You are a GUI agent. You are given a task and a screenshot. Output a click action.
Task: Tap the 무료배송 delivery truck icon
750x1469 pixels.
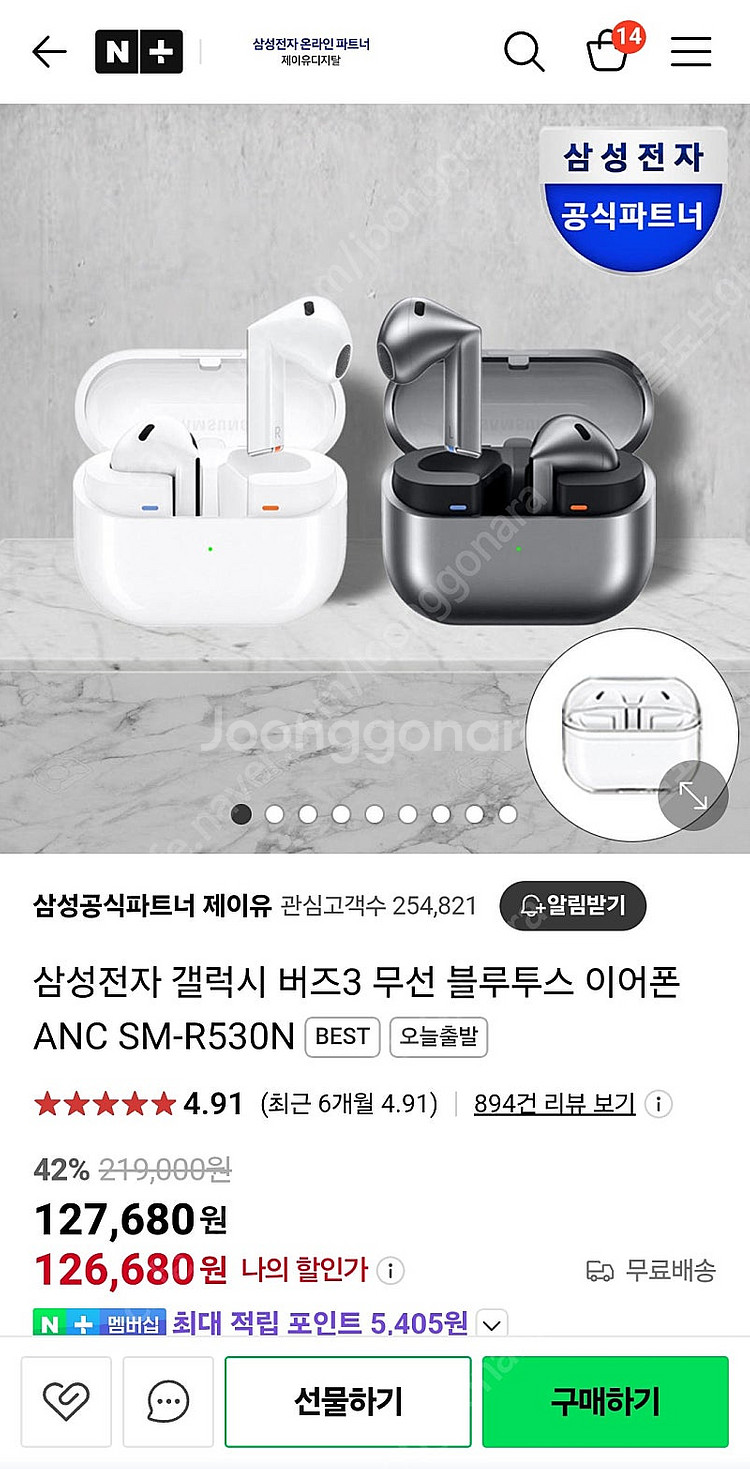tap(600, 1268)
